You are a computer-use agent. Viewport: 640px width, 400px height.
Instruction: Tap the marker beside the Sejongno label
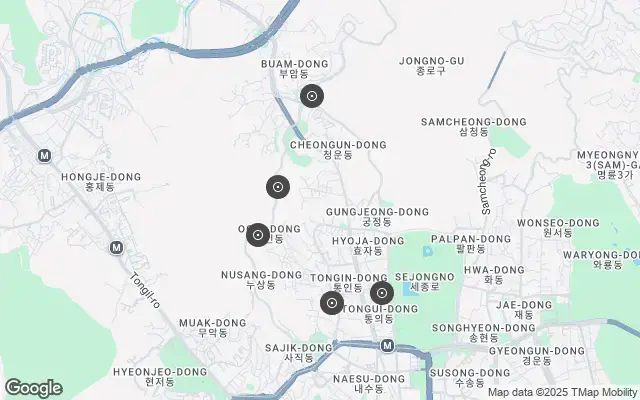pyautogui.click(x=381, y=293)
